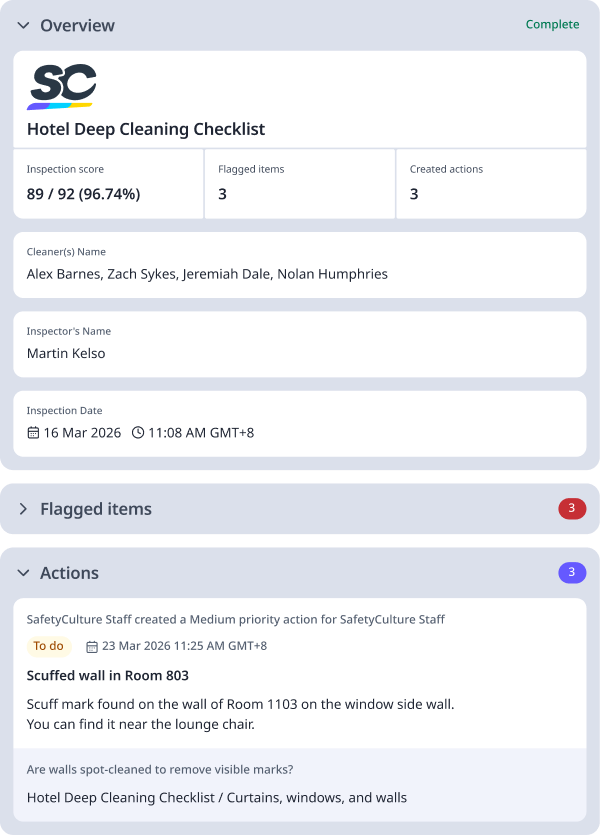Open the Scuffed wall in Room 803 action
This screenshot has height=835, width=600.
[x=107, y=675]
